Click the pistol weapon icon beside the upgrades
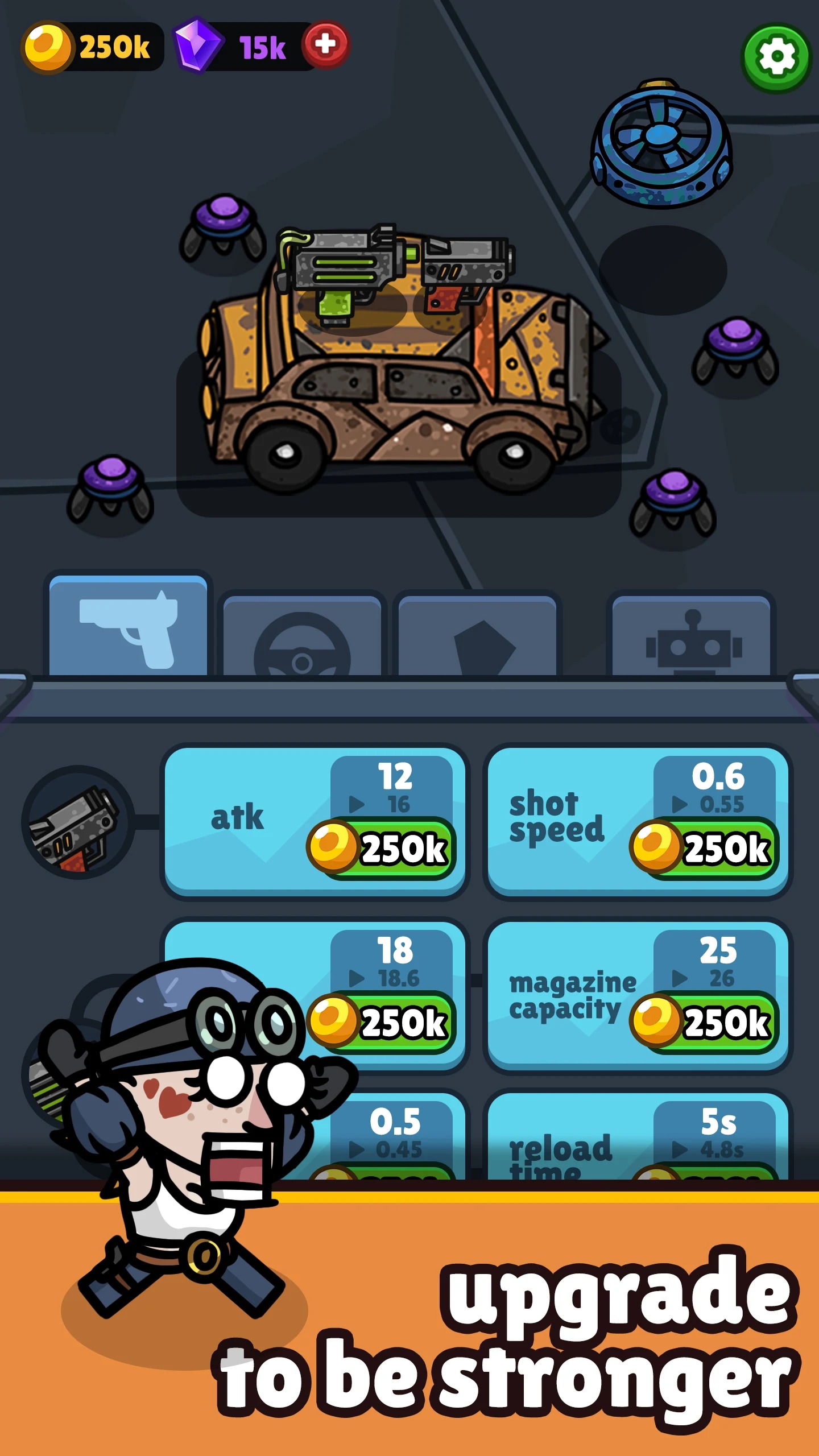Viewport: 819px width, 1456px height. (x=80, y=825)
